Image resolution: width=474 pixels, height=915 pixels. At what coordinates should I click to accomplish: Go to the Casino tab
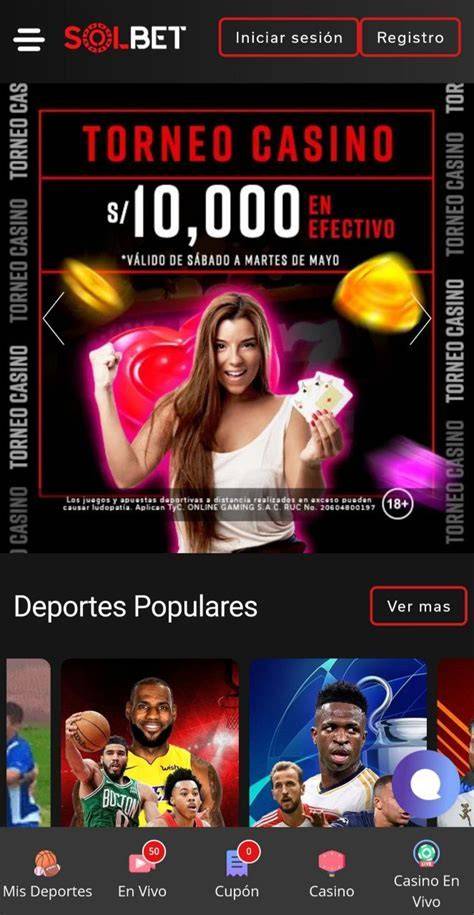click(x=332, y=874)
